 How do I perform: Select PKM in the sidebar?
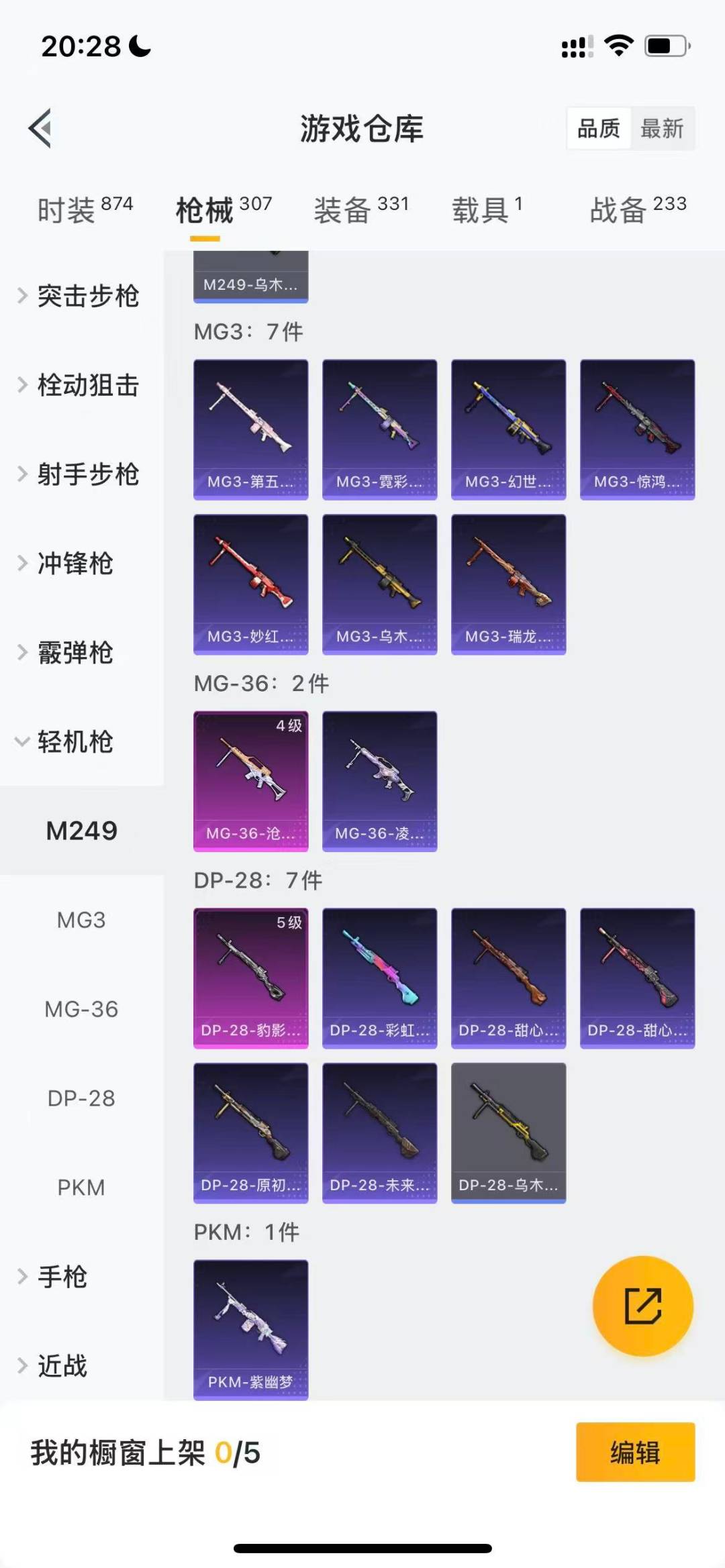(x=82, y=1187)
